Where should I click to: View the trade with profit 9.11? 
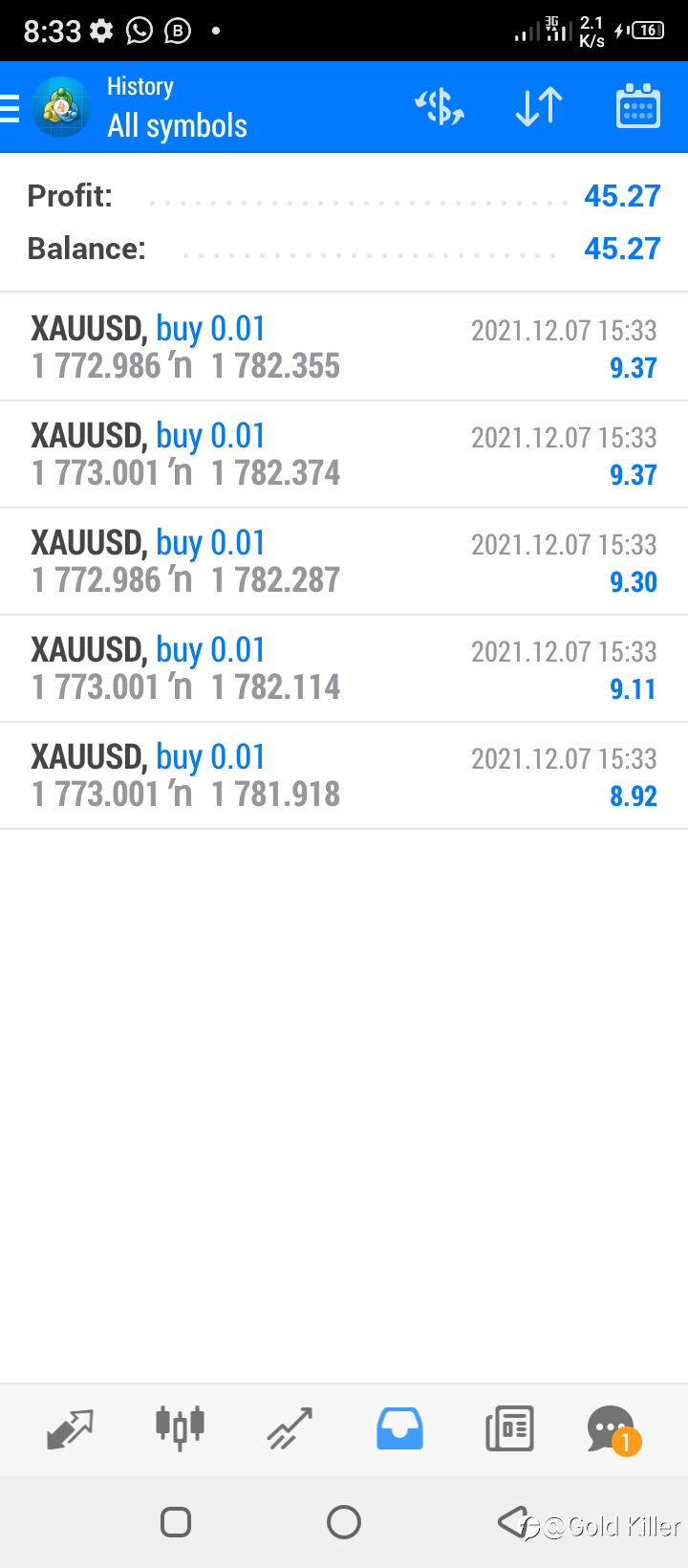[344, 668]
